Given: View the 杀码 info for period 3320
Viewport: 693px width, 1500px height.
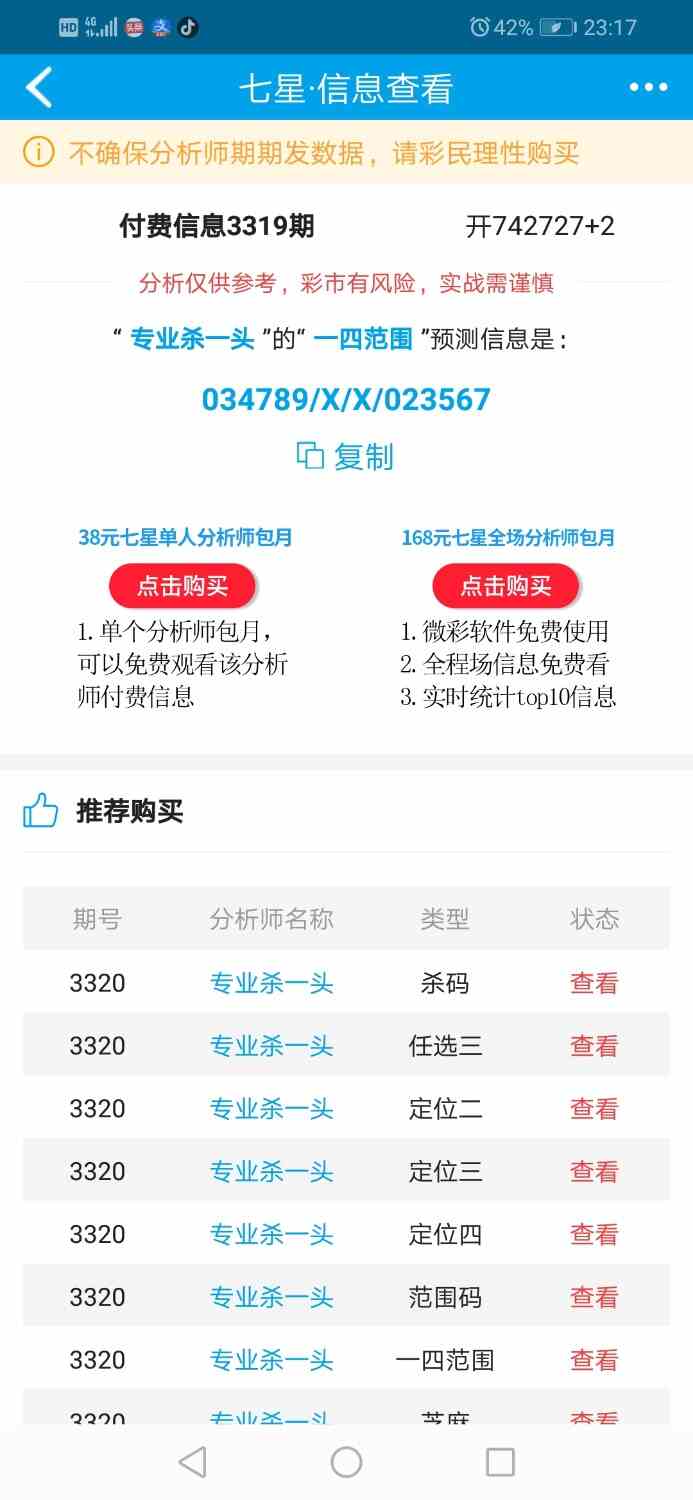Looking at the screenshot, I should tap(594, 983).
